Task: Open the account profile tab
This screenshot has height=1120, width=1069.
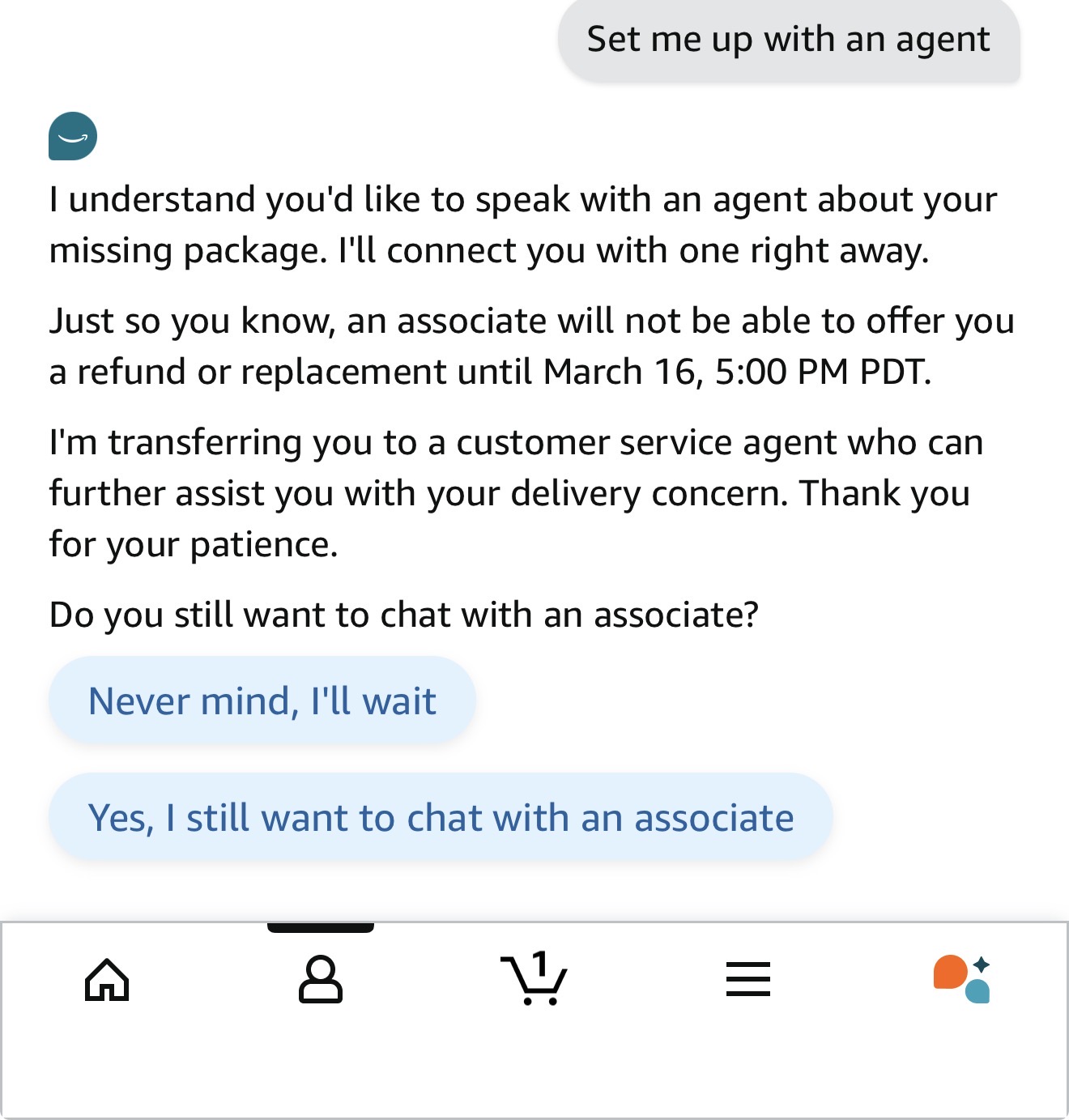Action: pos(321,979)
